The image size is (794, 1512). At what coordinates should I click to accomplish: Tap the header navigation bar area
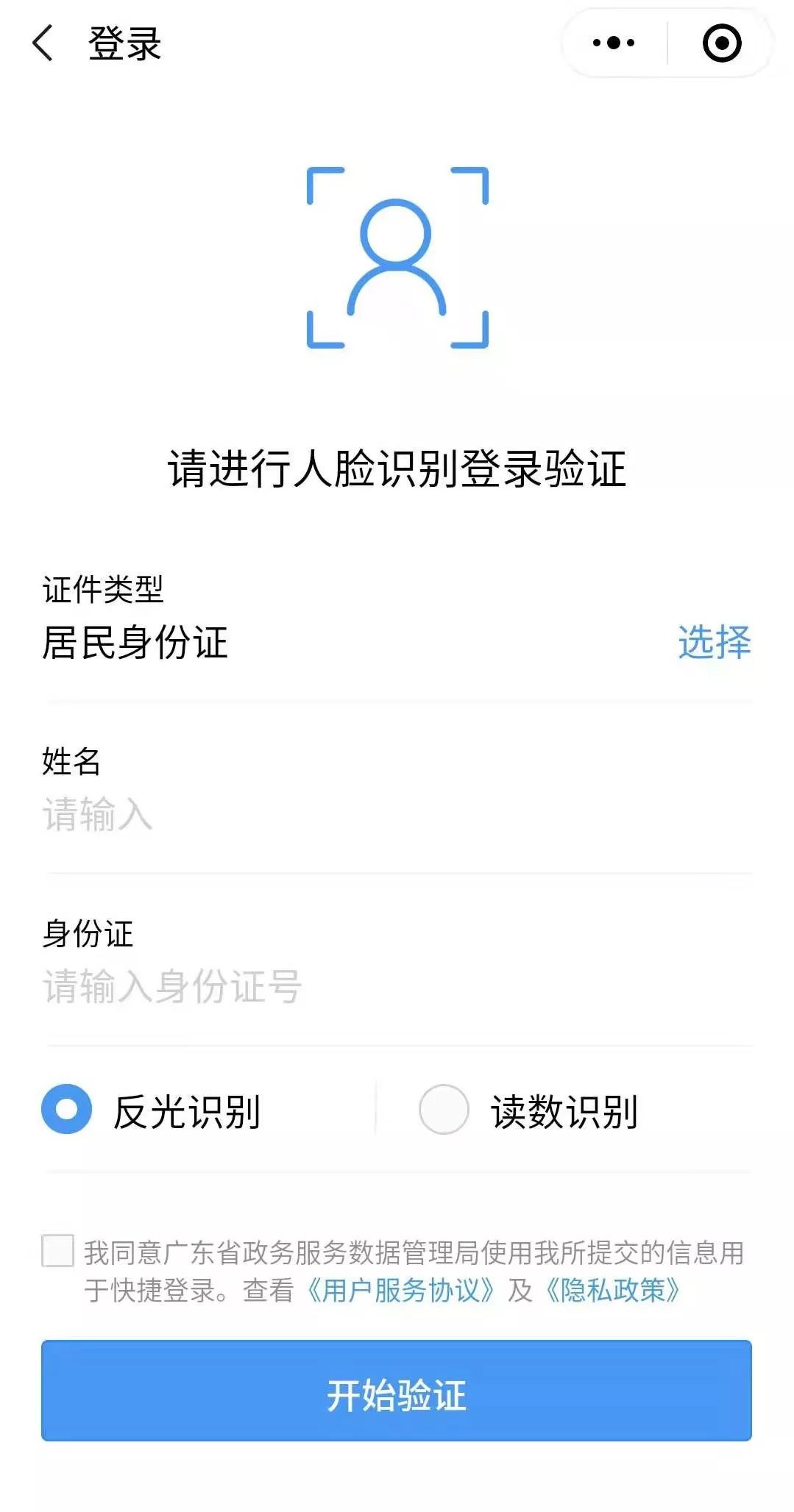pos(294,42)
